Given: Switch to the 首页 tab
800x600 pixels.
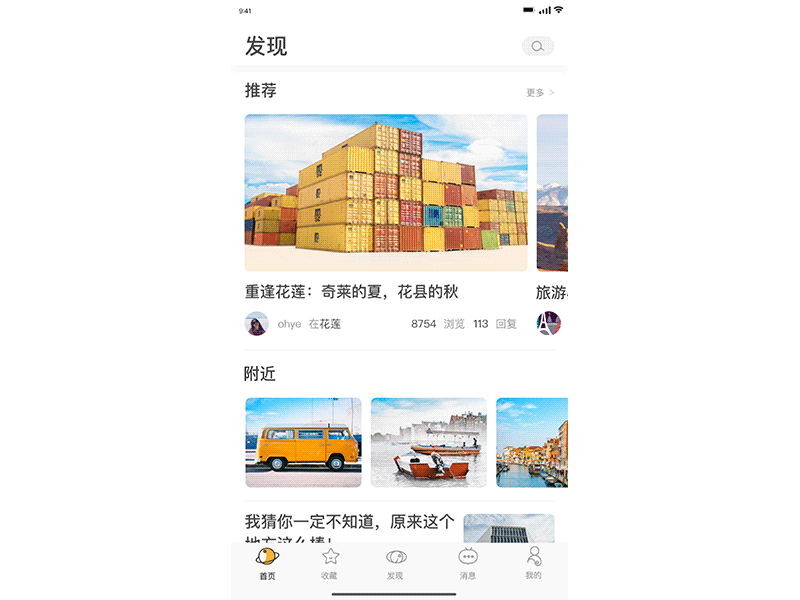Looking at the screenshot, I should click(267, 564).
